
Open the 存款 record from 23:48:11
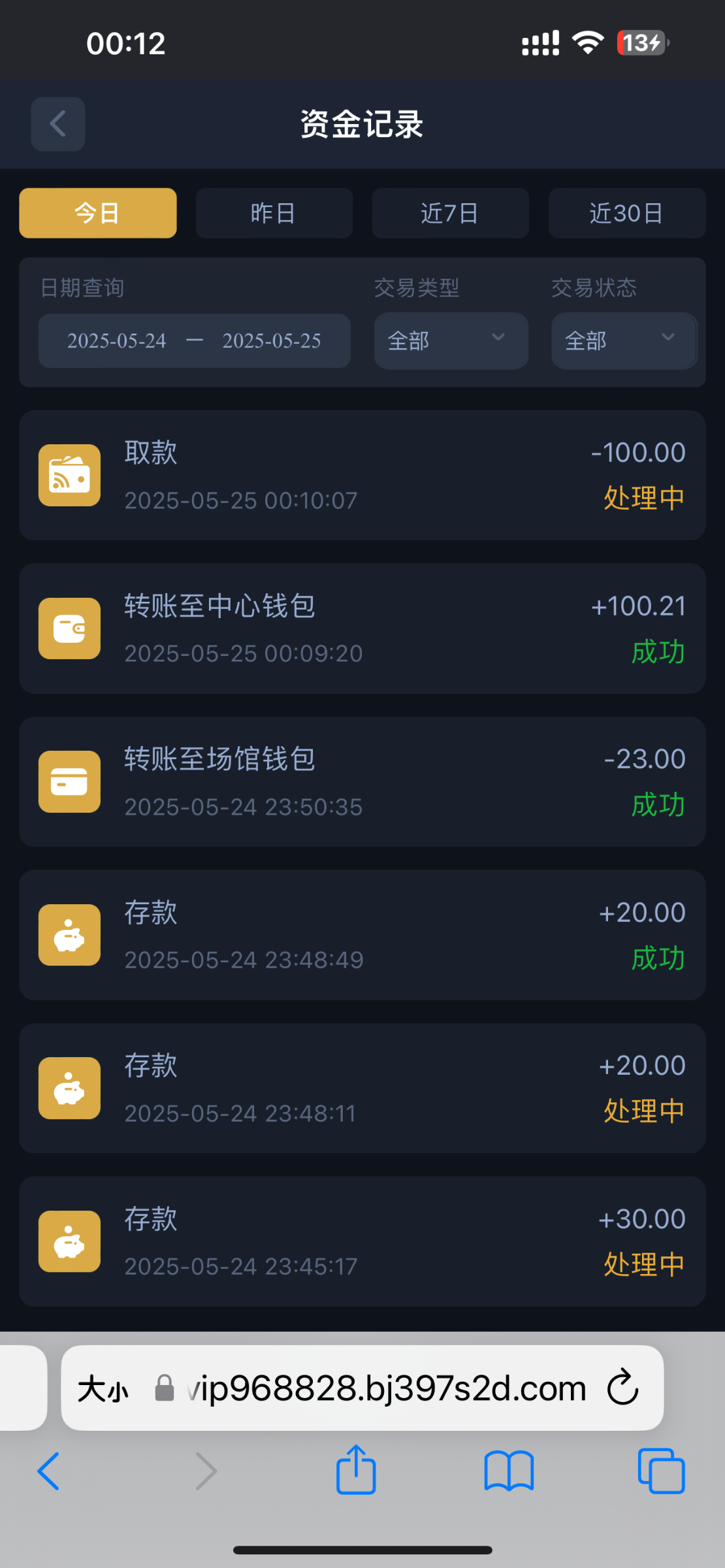[x=362, y=1088]
